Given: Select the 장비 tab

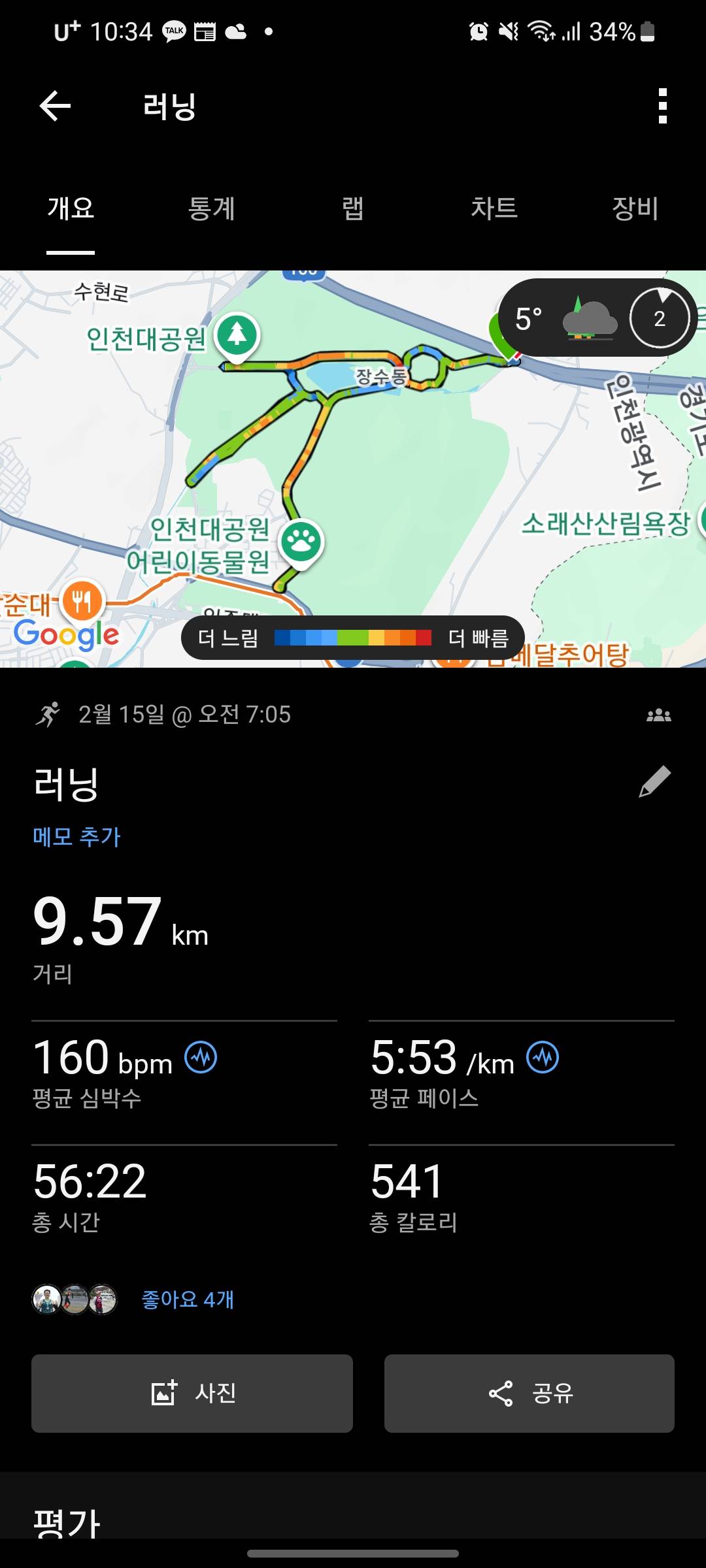Looking at the screenshot, I should click(x=635, y=209).
